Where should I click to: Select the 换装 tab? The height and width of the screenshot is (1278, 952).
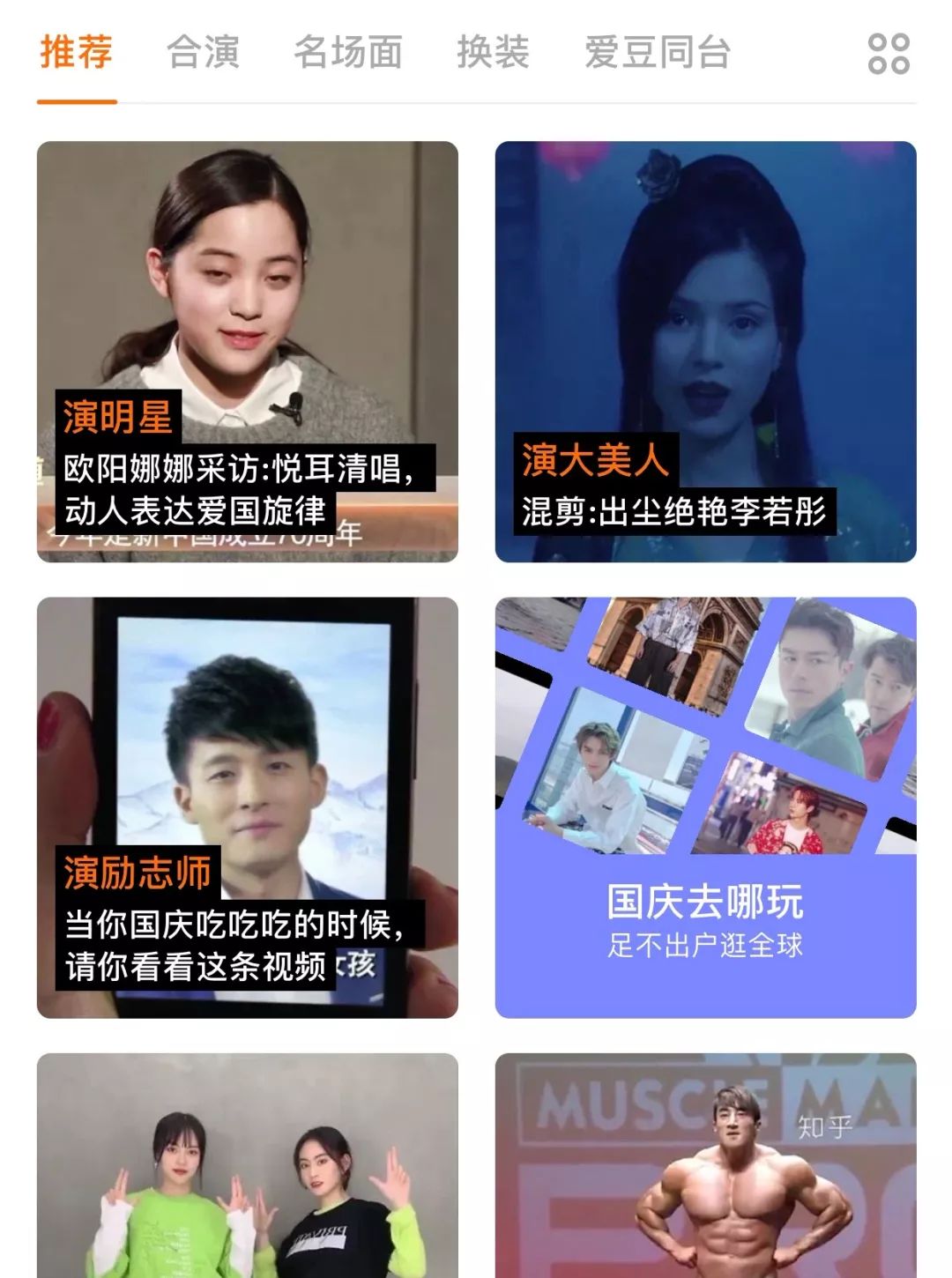click(493, 53)
